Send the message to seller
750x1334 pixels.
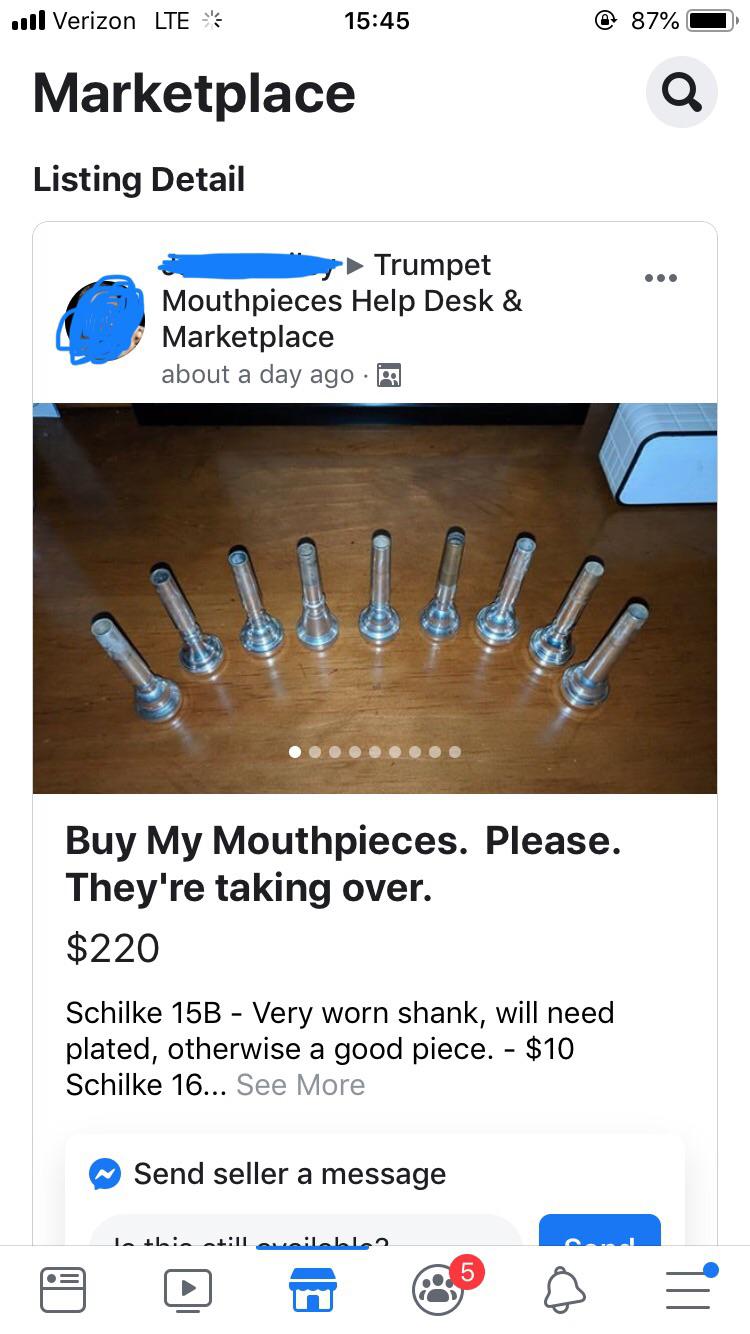pos(599,1232)
